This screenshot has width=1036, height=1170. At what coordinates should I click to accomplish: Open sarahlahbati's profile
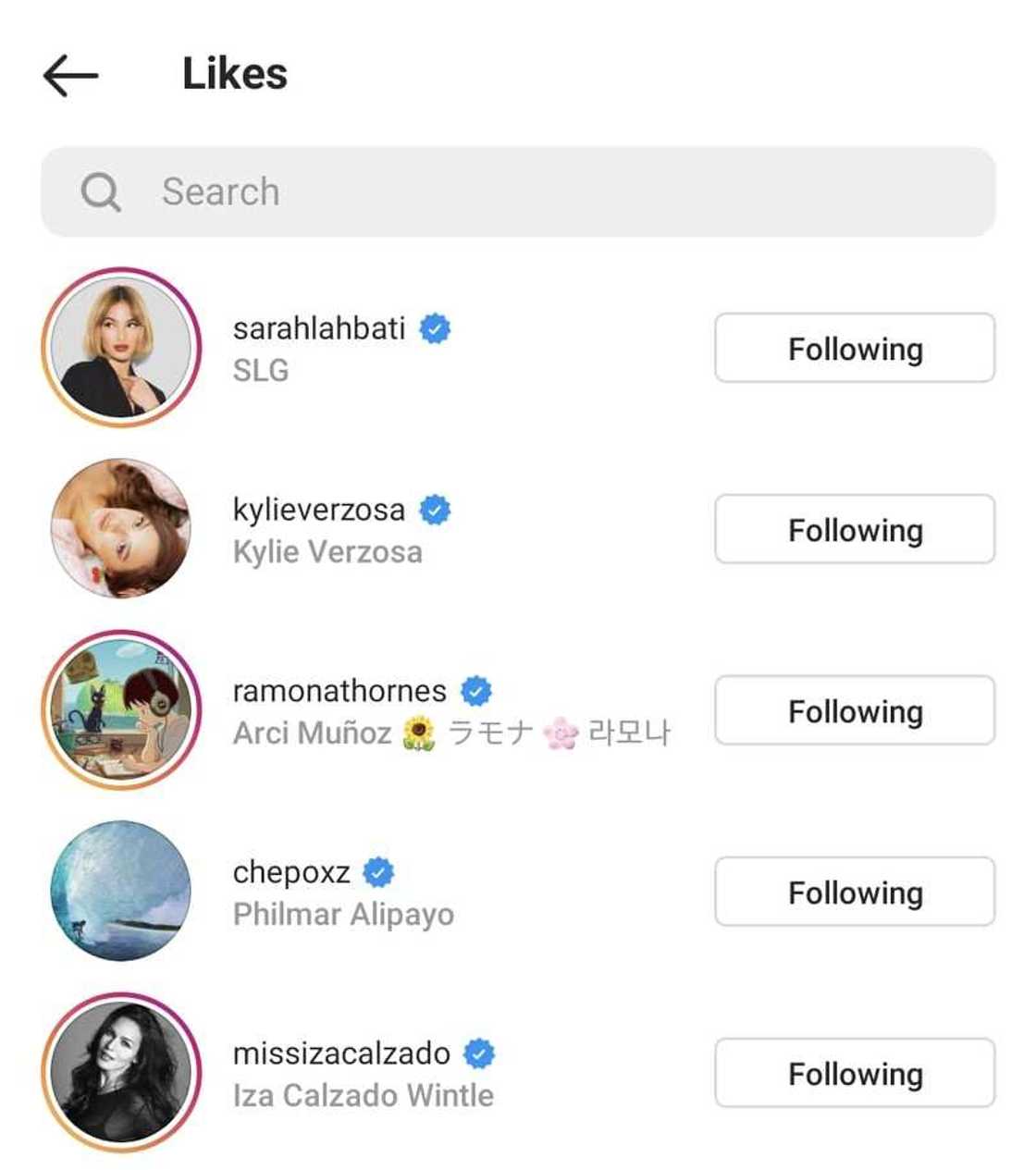[x=319, y=328]
